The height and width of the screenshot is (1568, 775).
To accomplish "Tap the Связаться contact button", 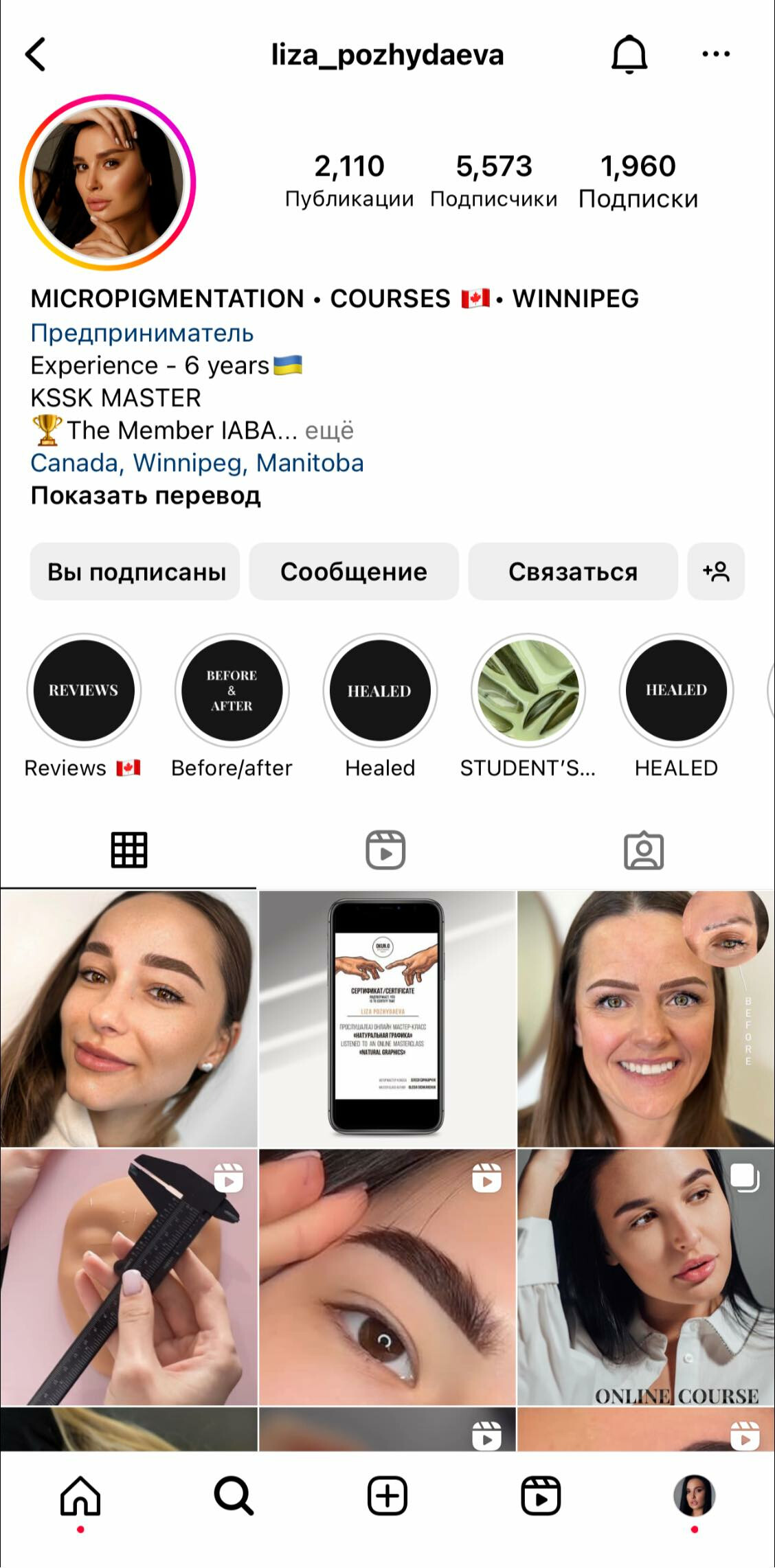I will coord(573,571).
